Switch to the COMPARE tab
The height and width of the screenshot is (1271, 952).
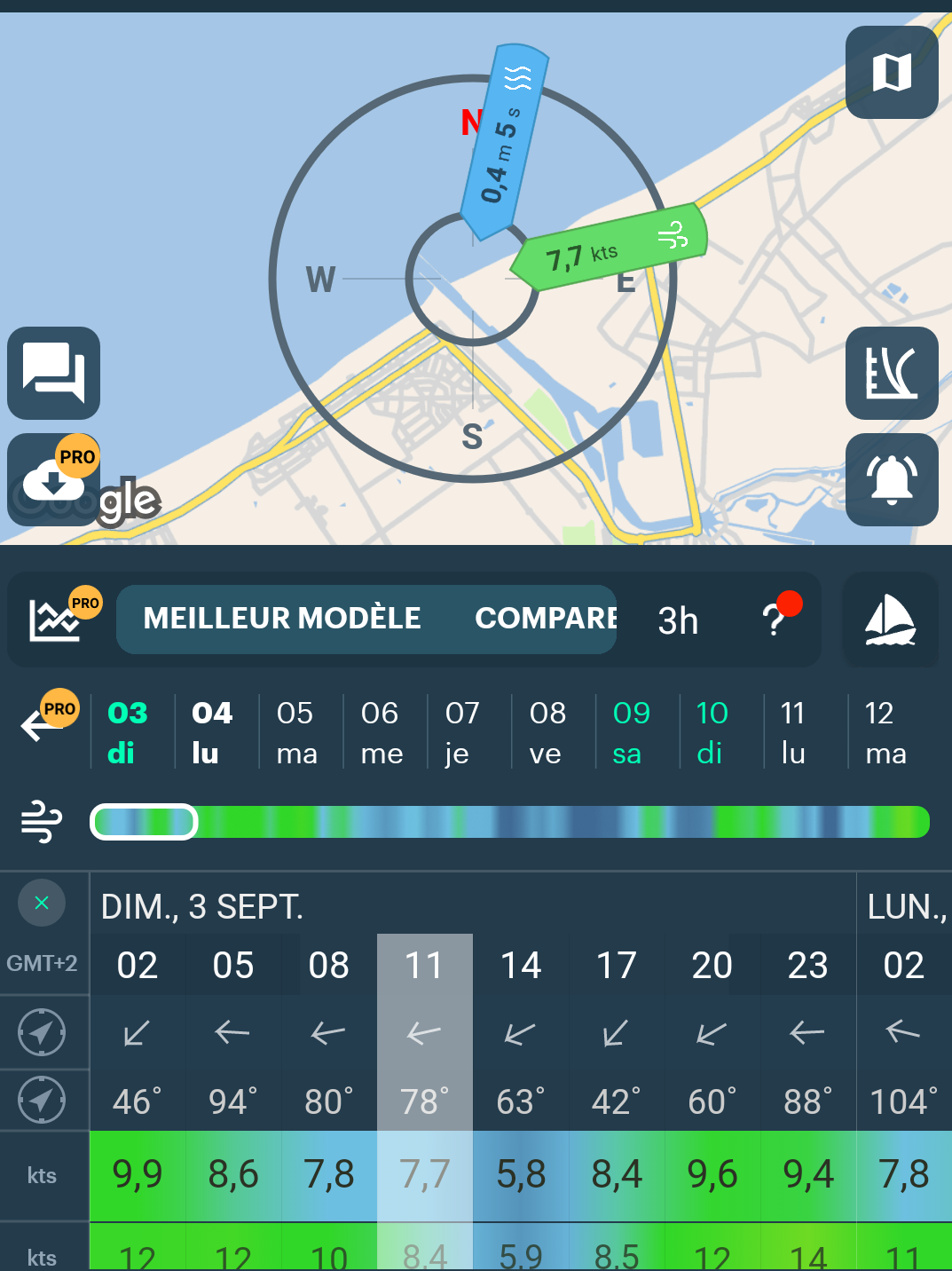pyautogui.click(x=545, y=619)
